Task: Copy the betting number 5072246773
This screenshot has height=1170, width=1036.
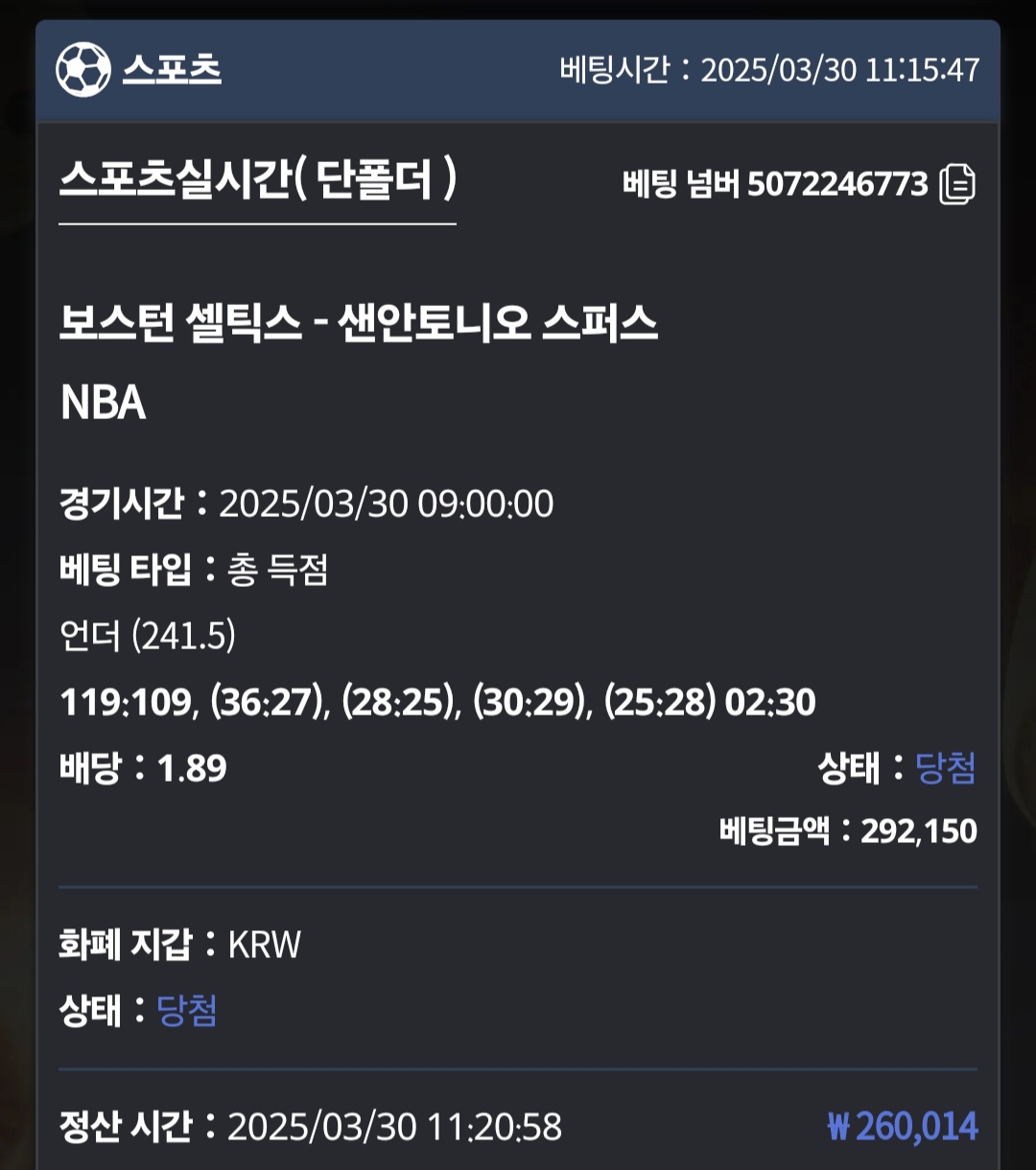Action: [956, 184]
